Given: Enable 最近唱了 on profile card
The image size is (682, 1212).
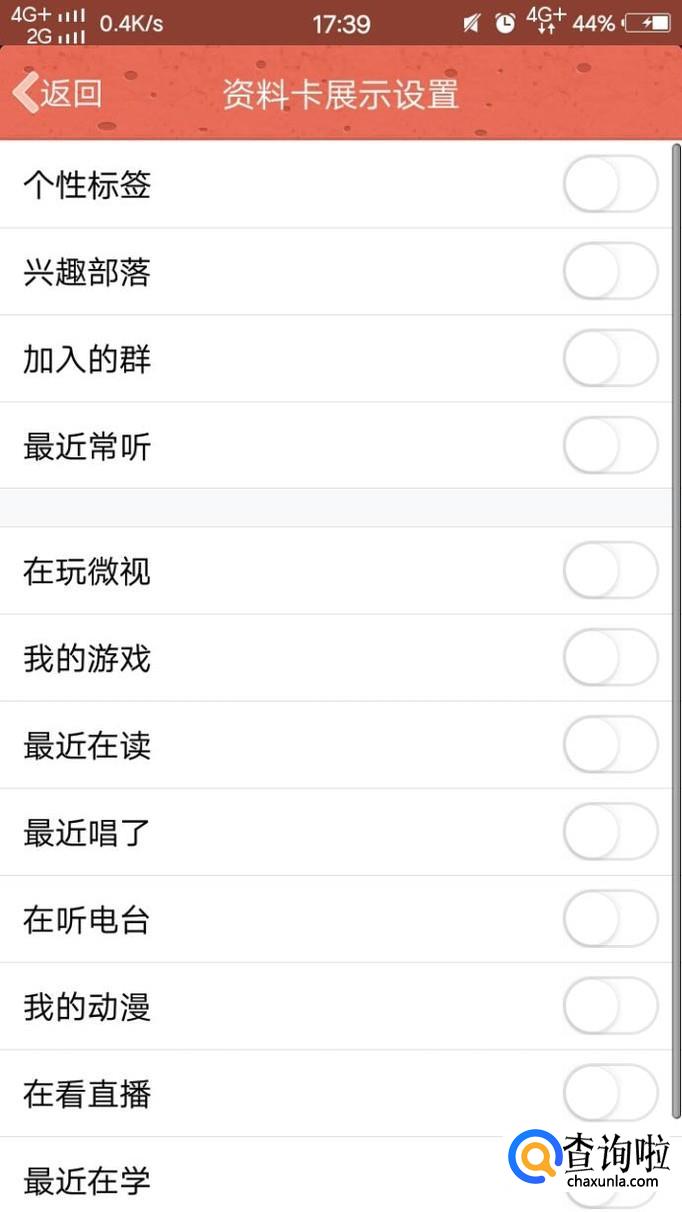Looking at the screenshot, I should pos(610,832).
